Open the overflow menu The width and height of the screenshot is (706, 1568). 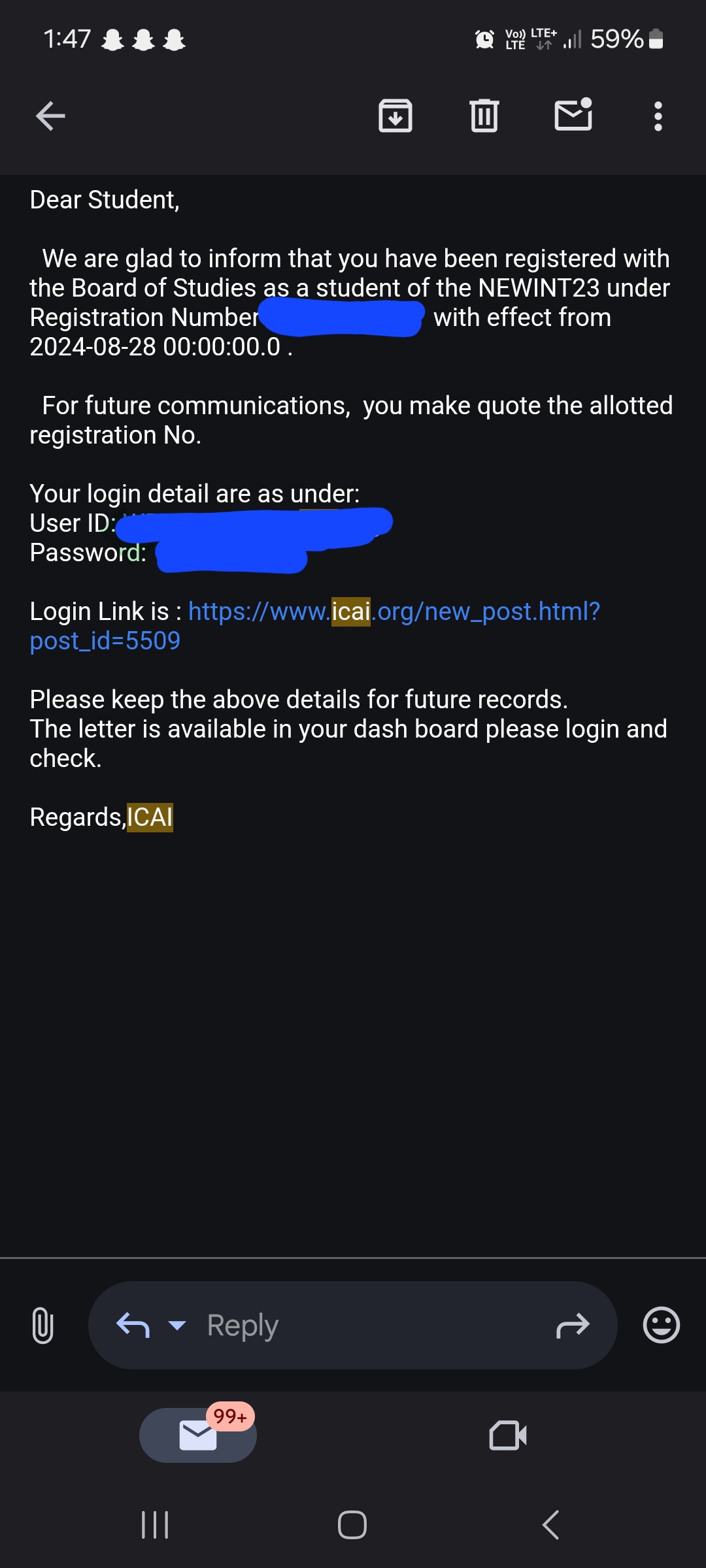coord(658,116)
